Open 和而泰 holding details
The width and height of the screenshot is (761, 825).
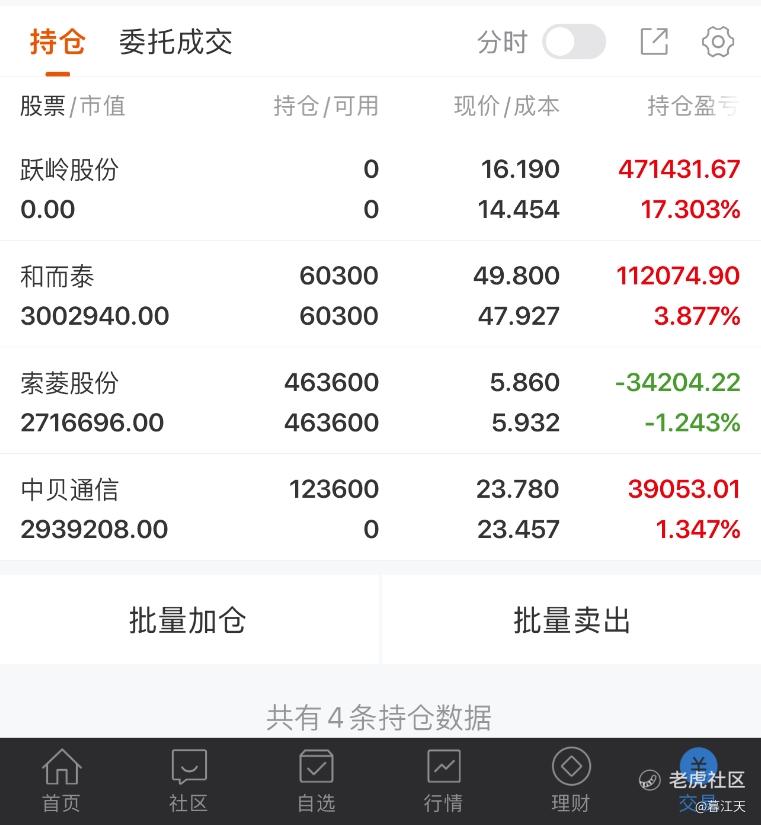(x=380, y=295)
